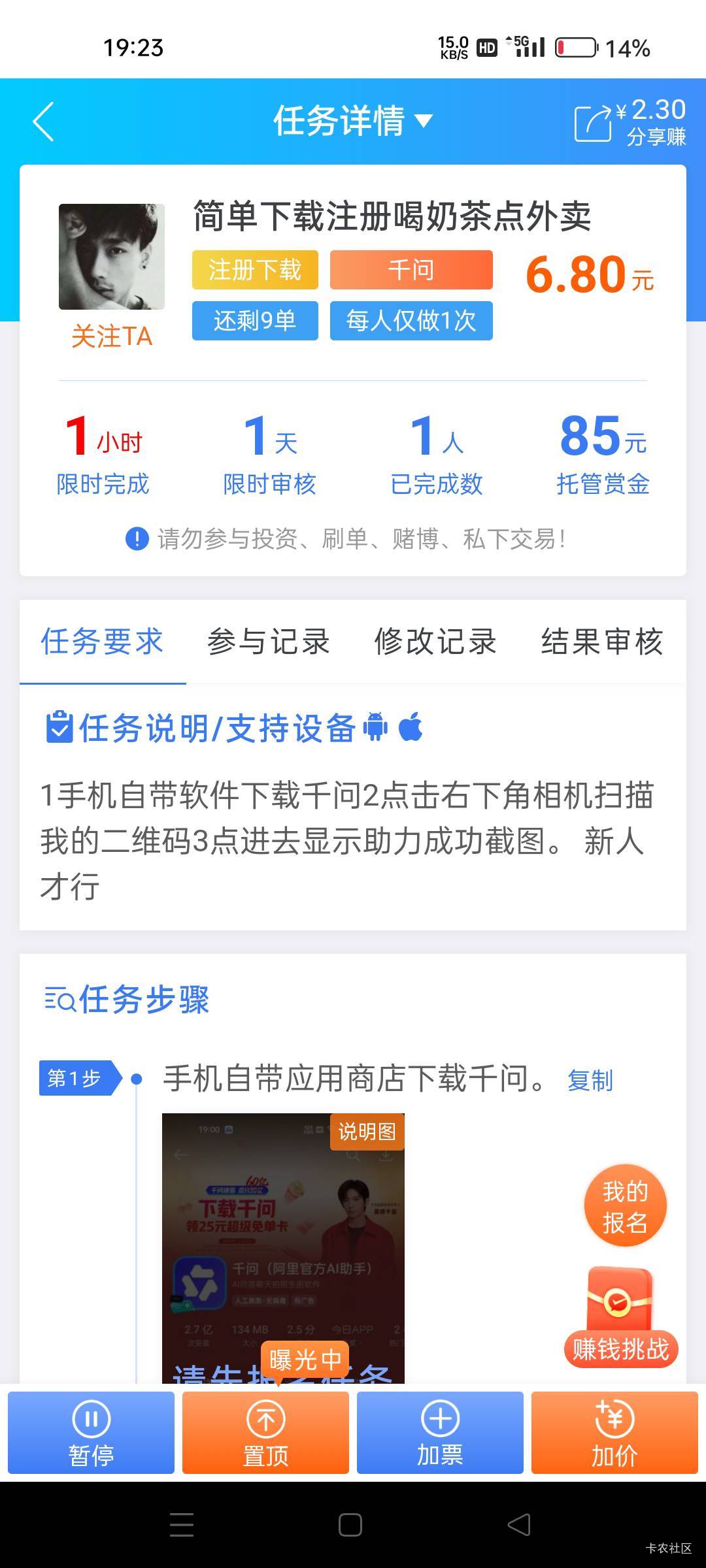Switch to the 参与记录 tab
The height and width of the screenshot is (1568, 706).
tap(269, 642)
